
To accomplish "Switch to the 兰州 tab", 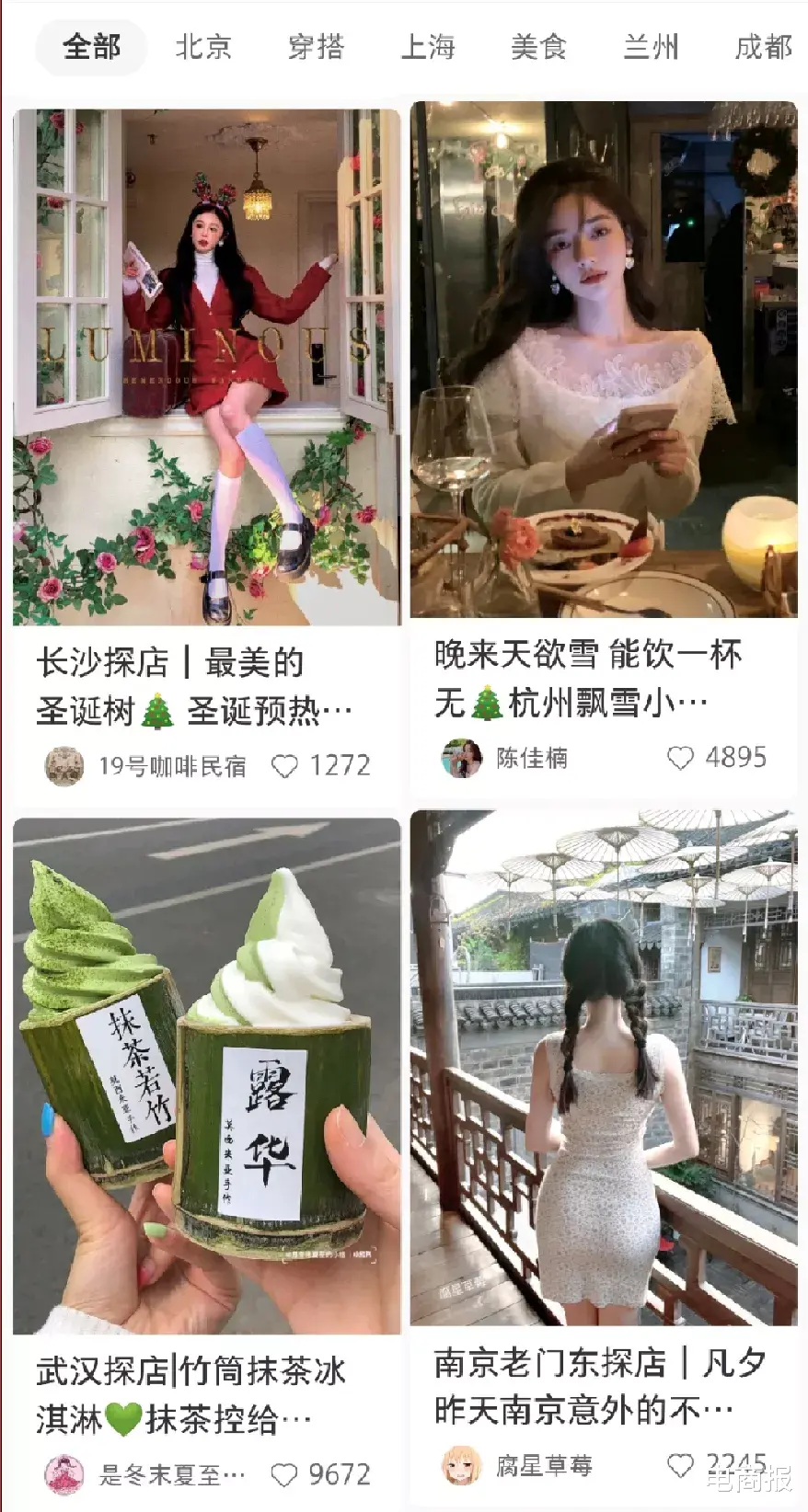I will (650, 48).
